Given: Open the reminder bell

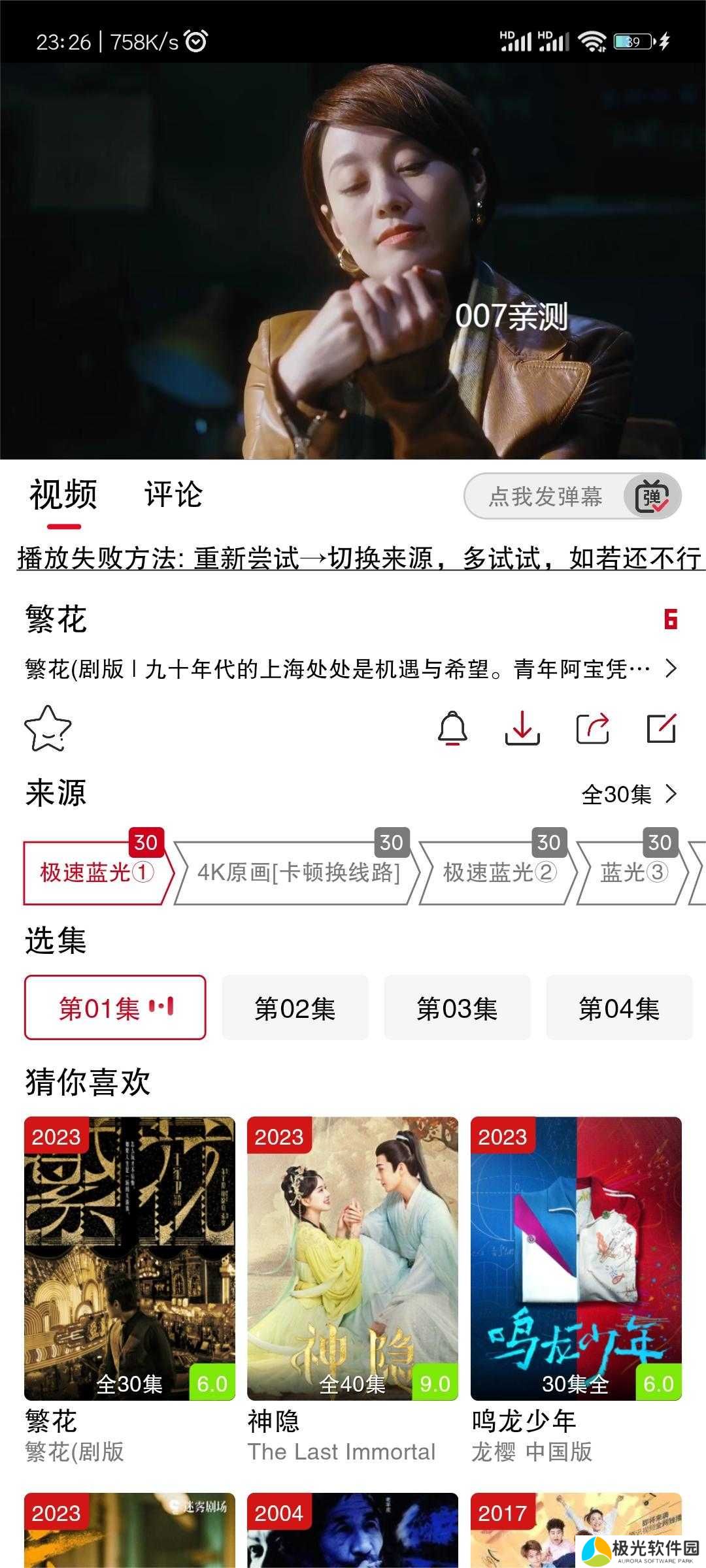Looking at the screenshot, I should click(x=452, y=728).
